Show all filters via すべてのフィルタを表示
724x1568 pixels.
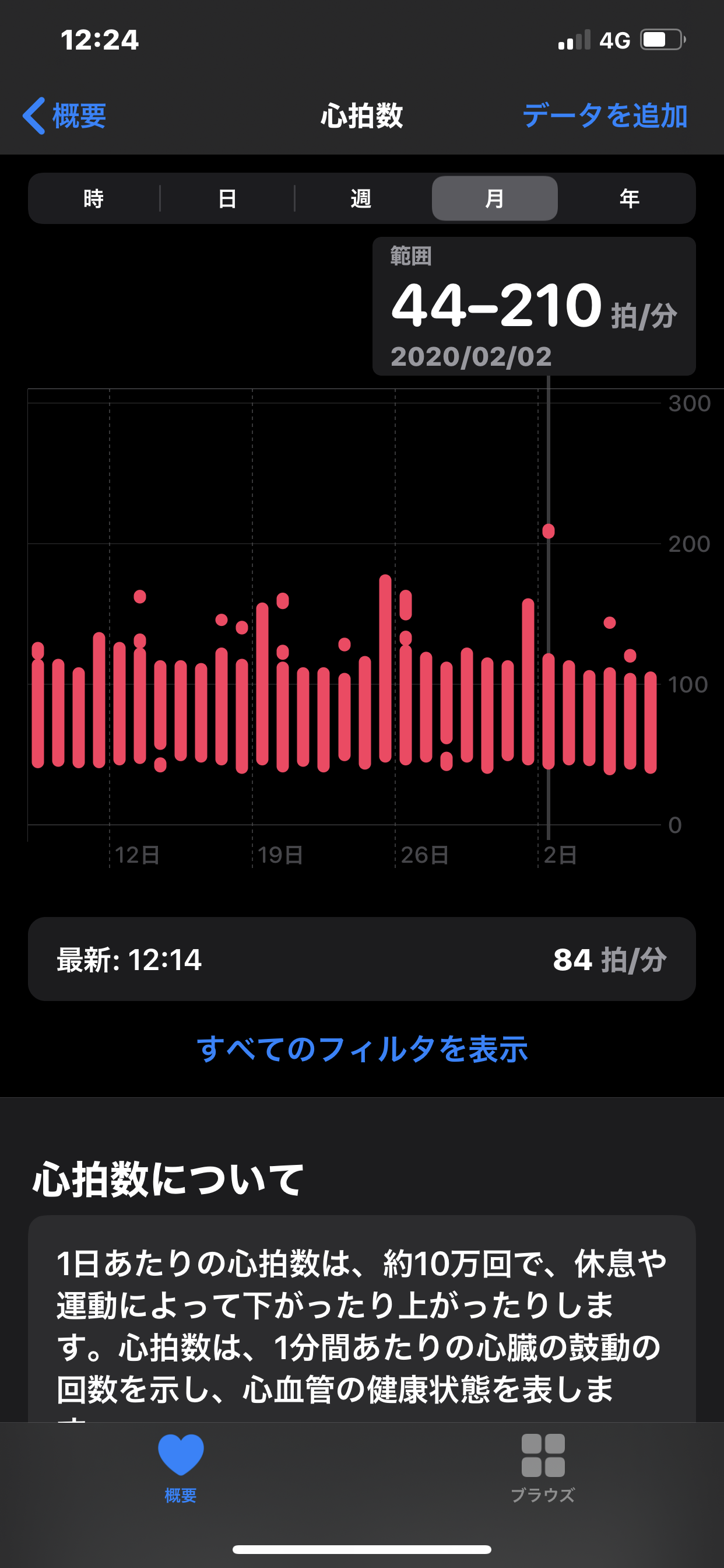point(362,1049)
